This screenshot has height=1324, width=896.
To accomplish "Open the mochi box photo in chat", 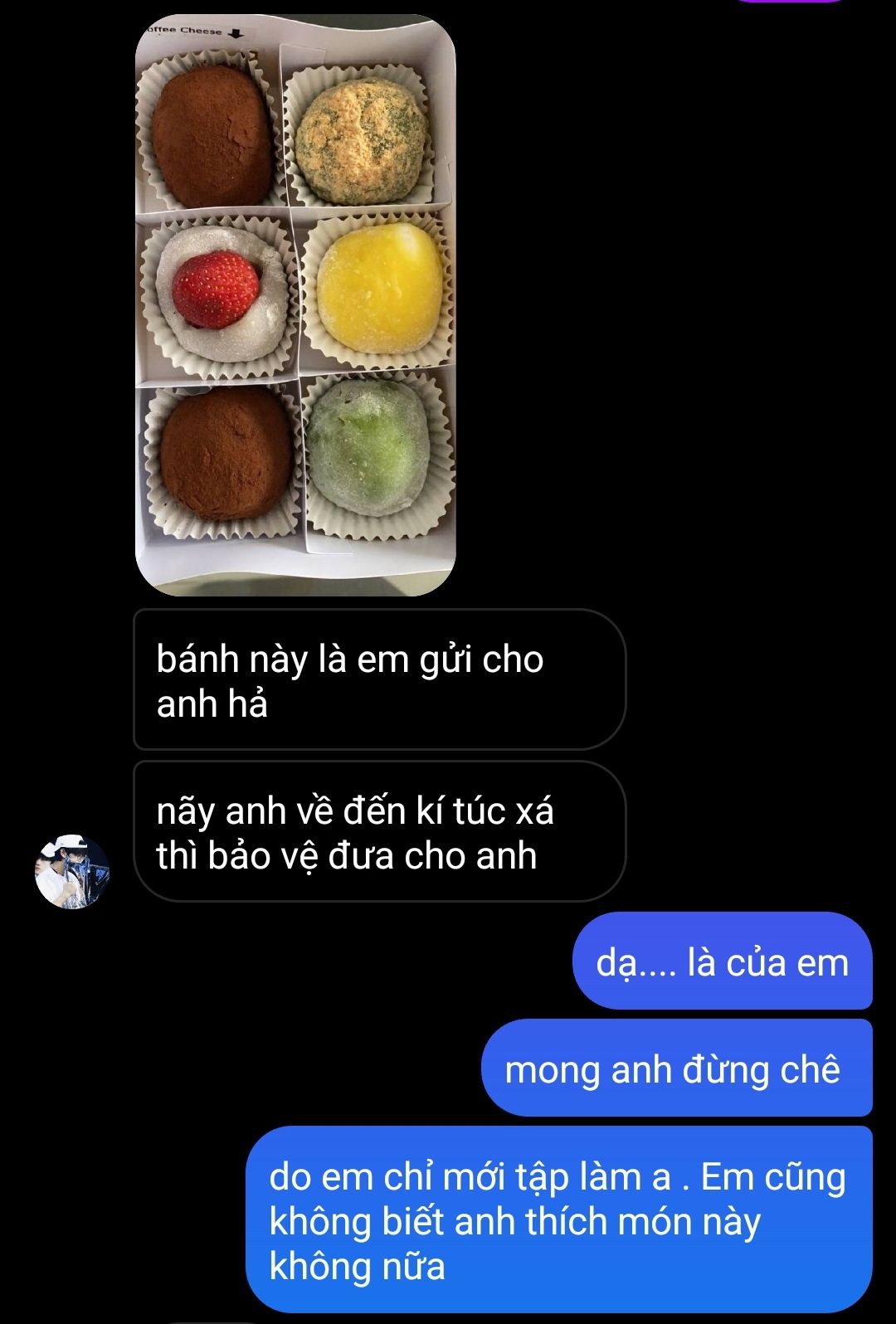I will coord(295,307).
